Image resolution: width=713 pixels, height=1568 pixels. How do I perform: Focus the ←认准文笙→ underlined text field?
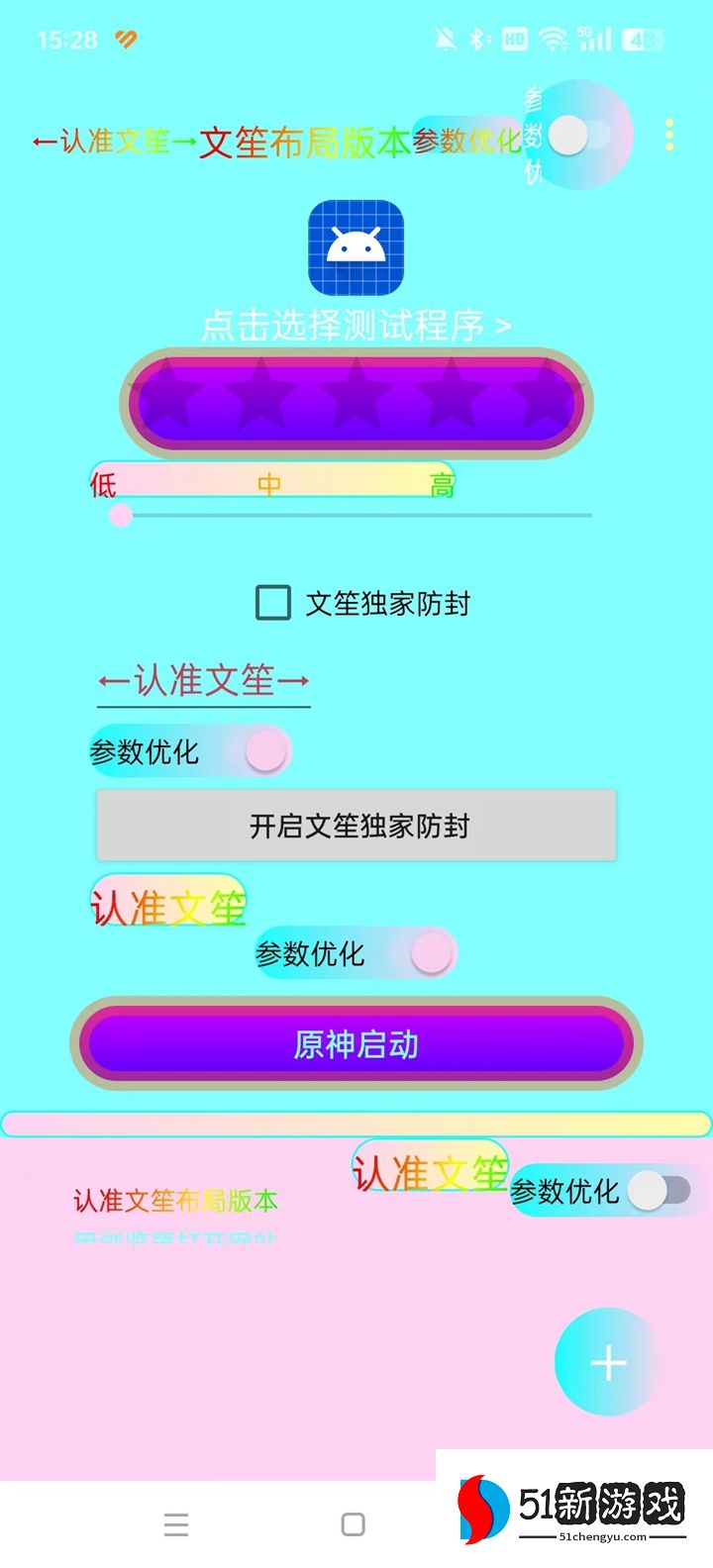(x=204, y=681)
